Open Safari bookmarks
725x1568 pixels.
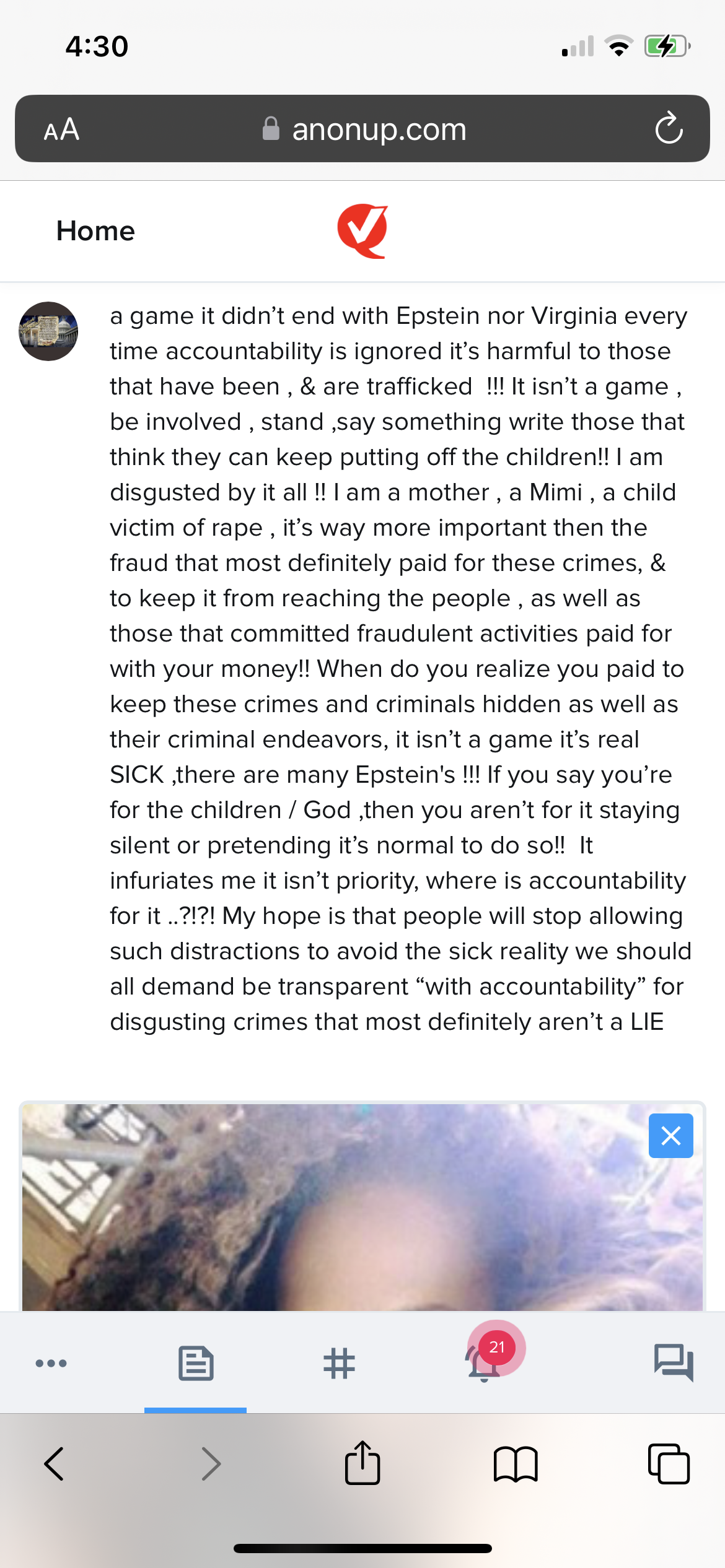(x=516, y=1464)
